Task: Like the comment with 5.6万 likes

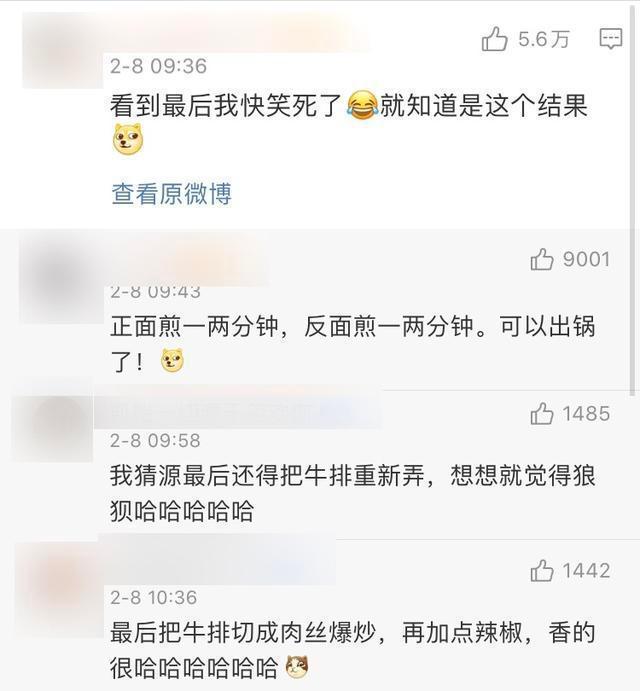Action: [x=496, y=39]
